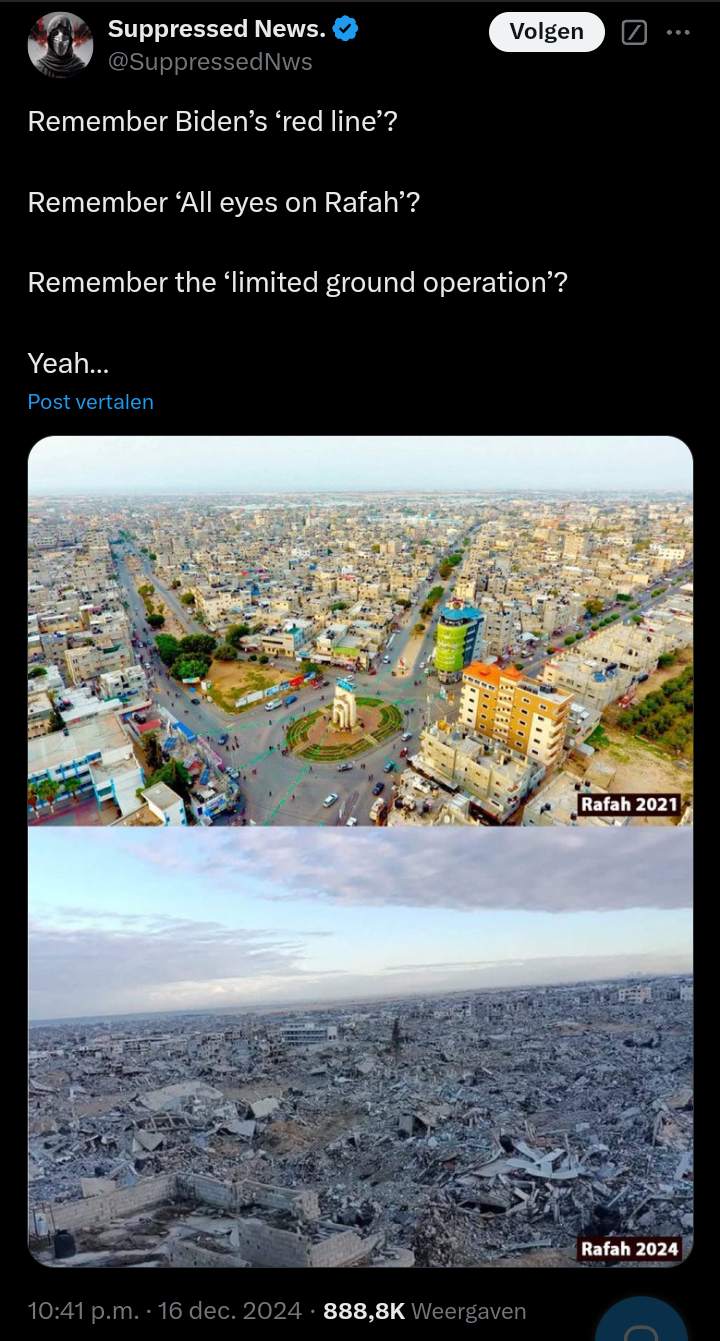Open the post's overflow menu
The image size is (720, 1341).
click(678, 33)
